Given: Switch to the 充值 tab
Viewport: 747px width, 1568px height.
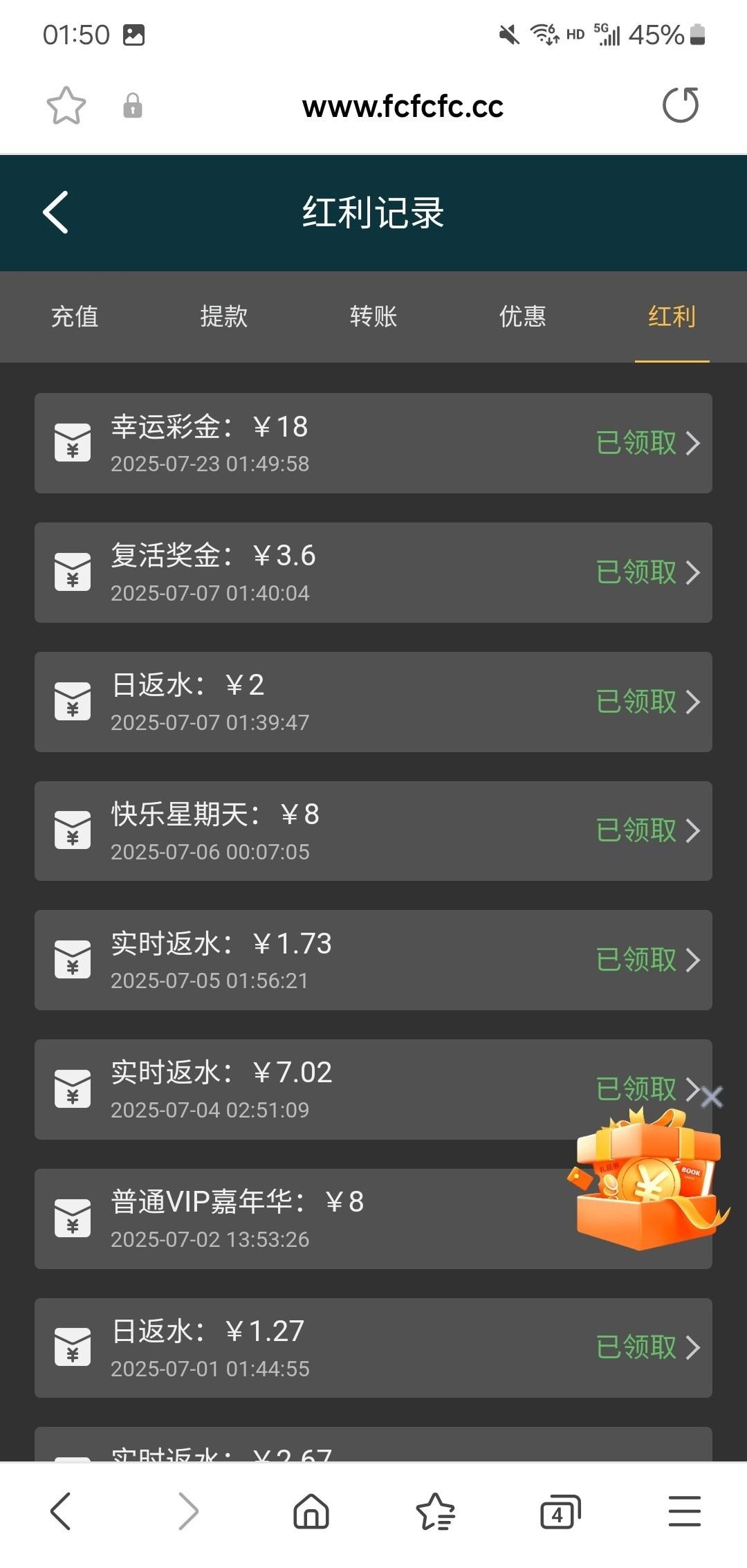Looking at the screenshot, I should point(75,316).
